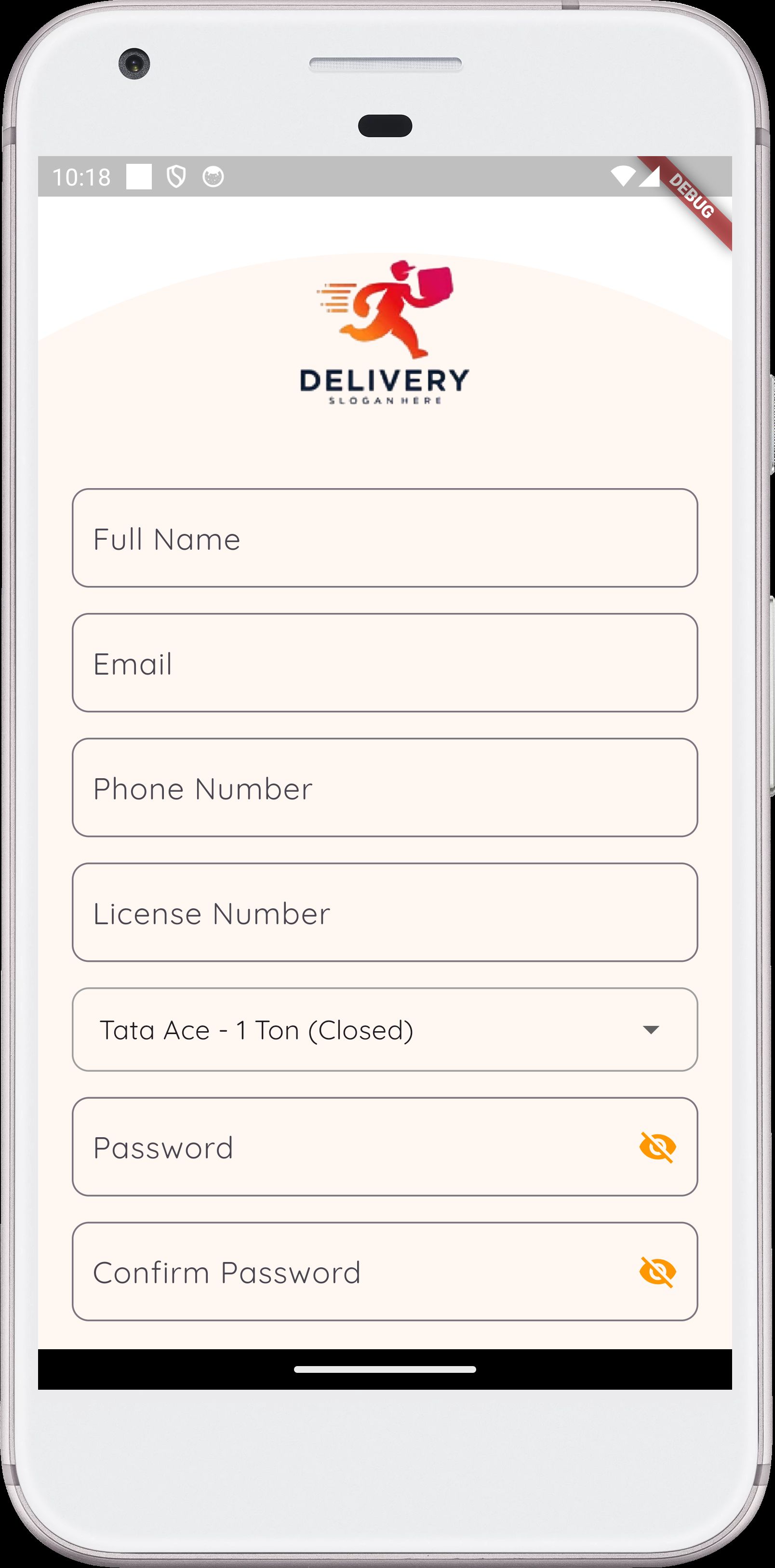Tap the Password field
This screenshot has width=775, height=1568.
[353, 1147]
